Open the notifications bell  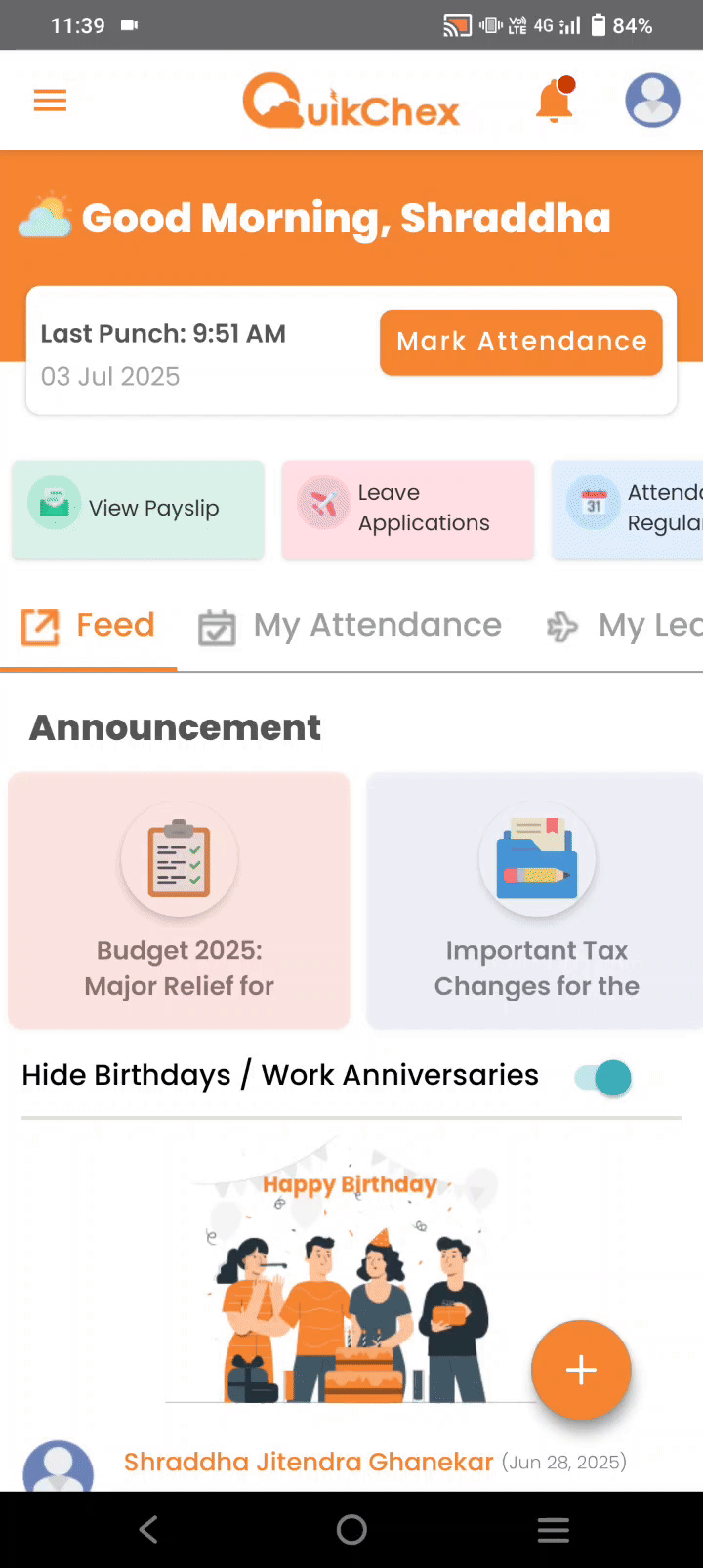(x=555, y=100)
